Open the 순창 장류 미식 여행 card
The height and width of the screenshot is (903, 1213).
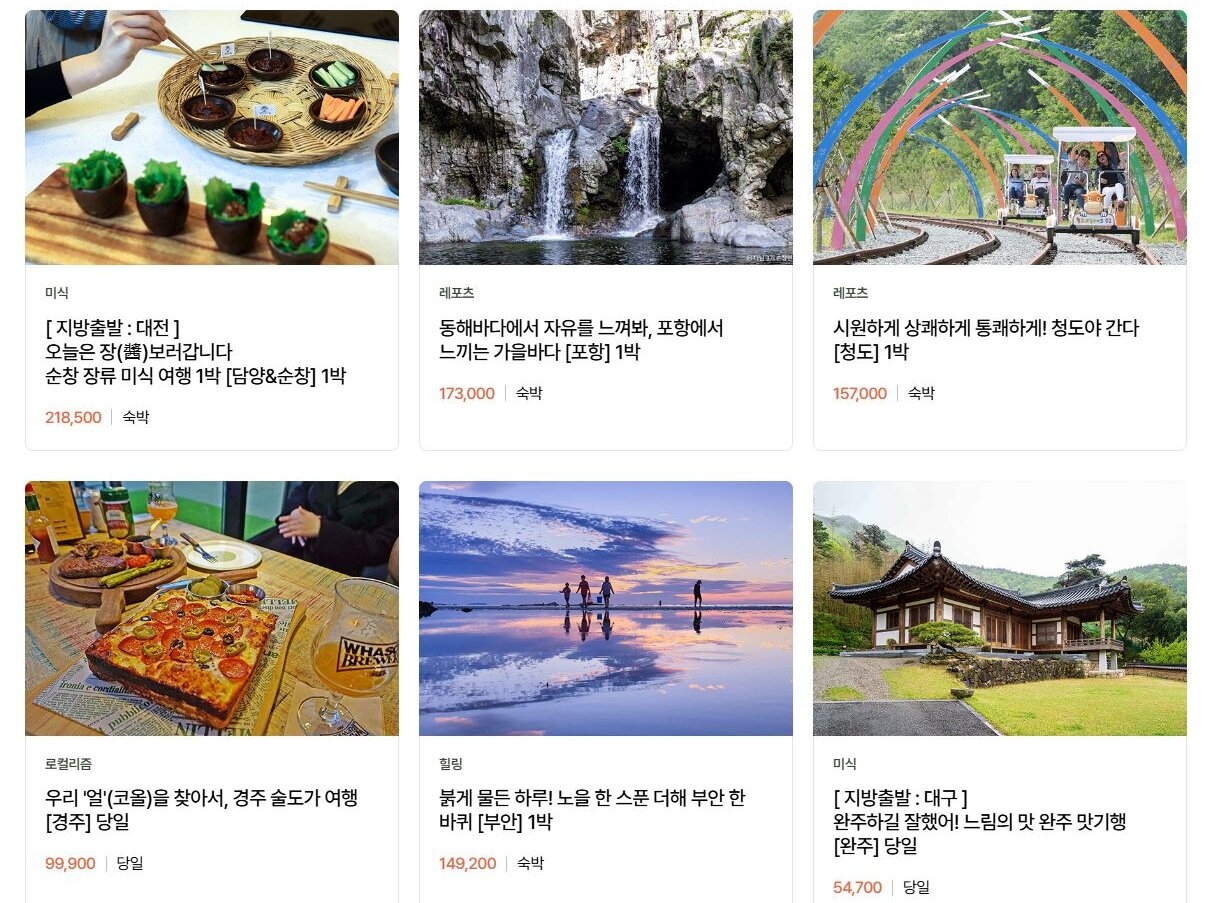pos(212,230)
